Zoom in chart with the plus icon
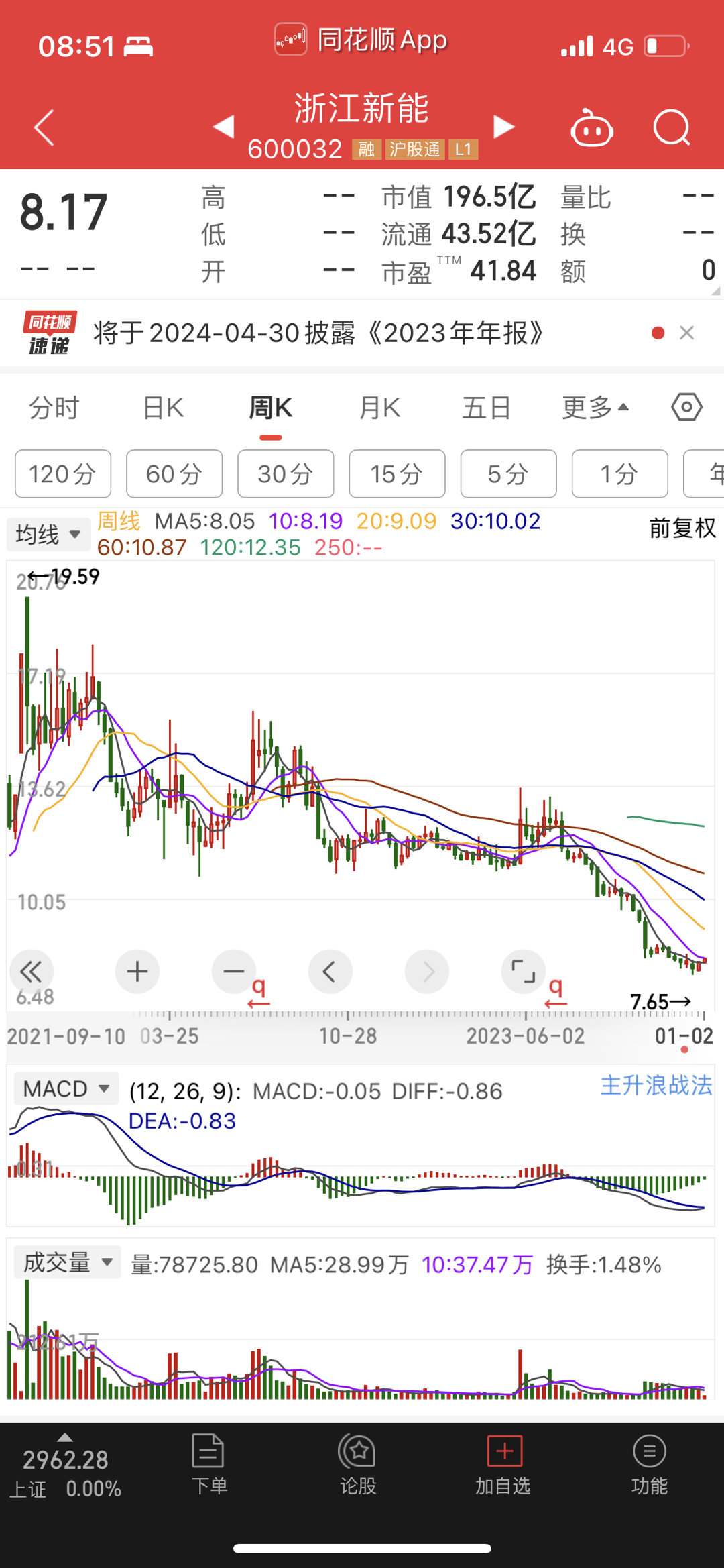Screen dimensions: 724x1568 (137, 971)
